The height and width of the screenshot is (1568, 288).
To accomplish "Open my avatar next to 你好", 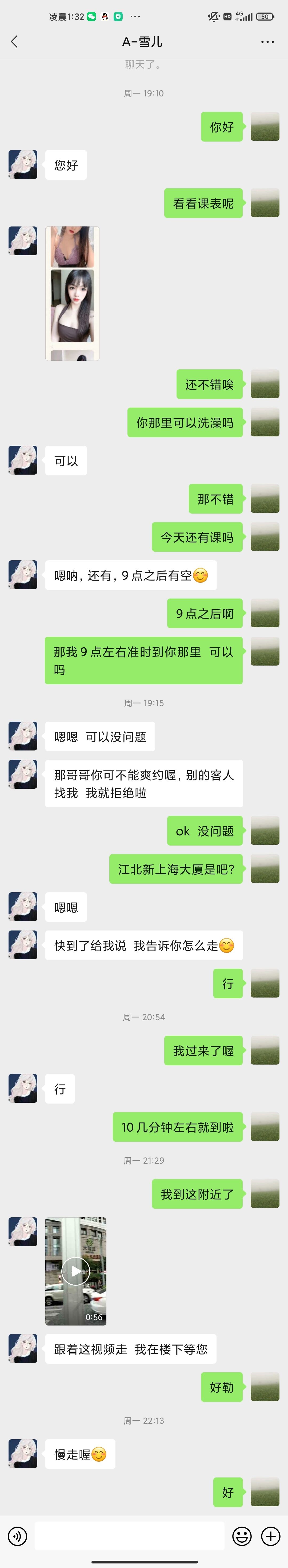I will [265, 127].
